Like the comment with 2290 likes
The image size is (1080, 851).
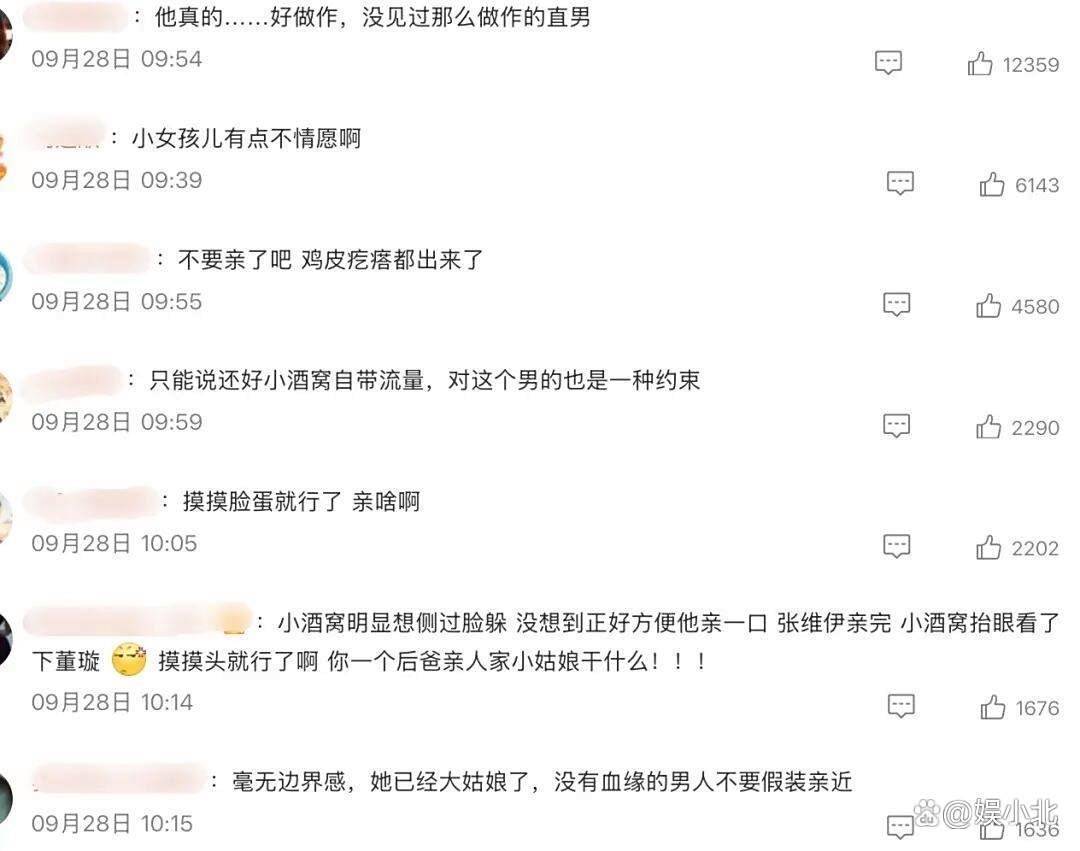(989, 427)
